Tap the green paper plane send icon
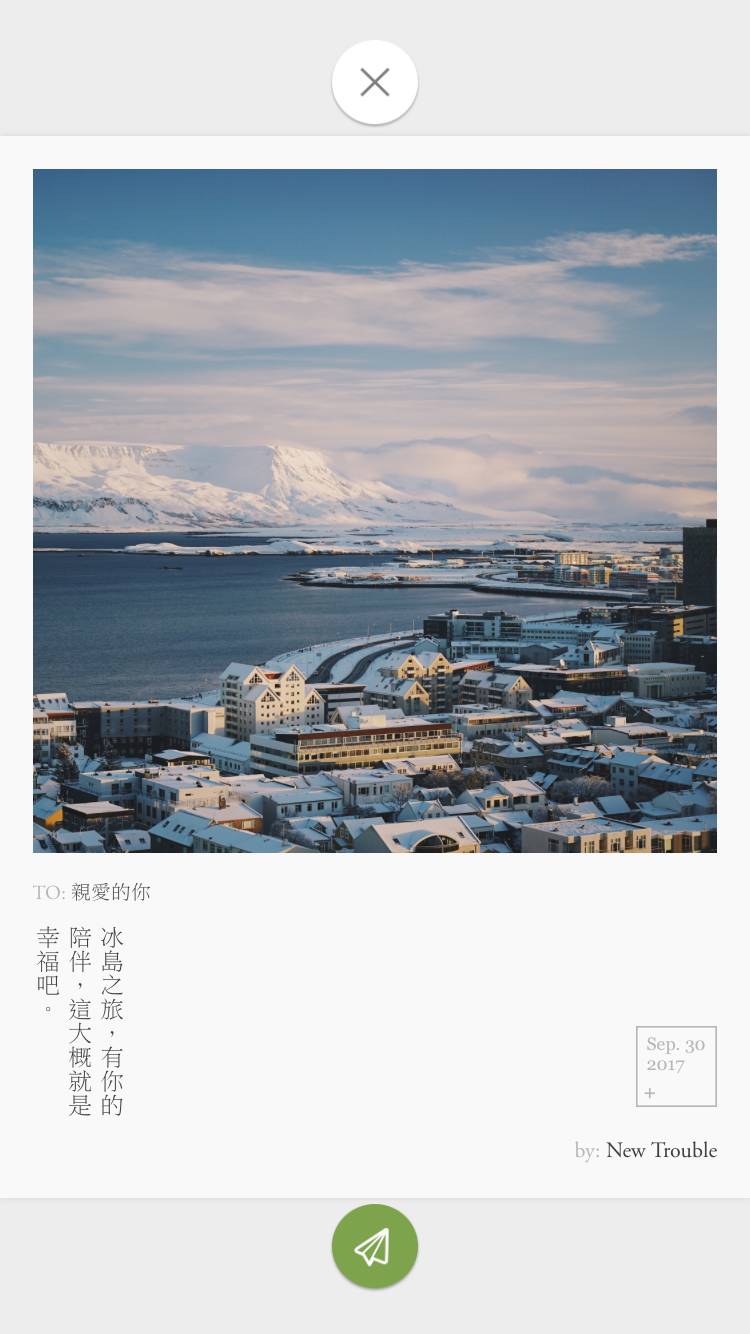The width and height of the screenshot is (750, 1334). (375, 1246)
